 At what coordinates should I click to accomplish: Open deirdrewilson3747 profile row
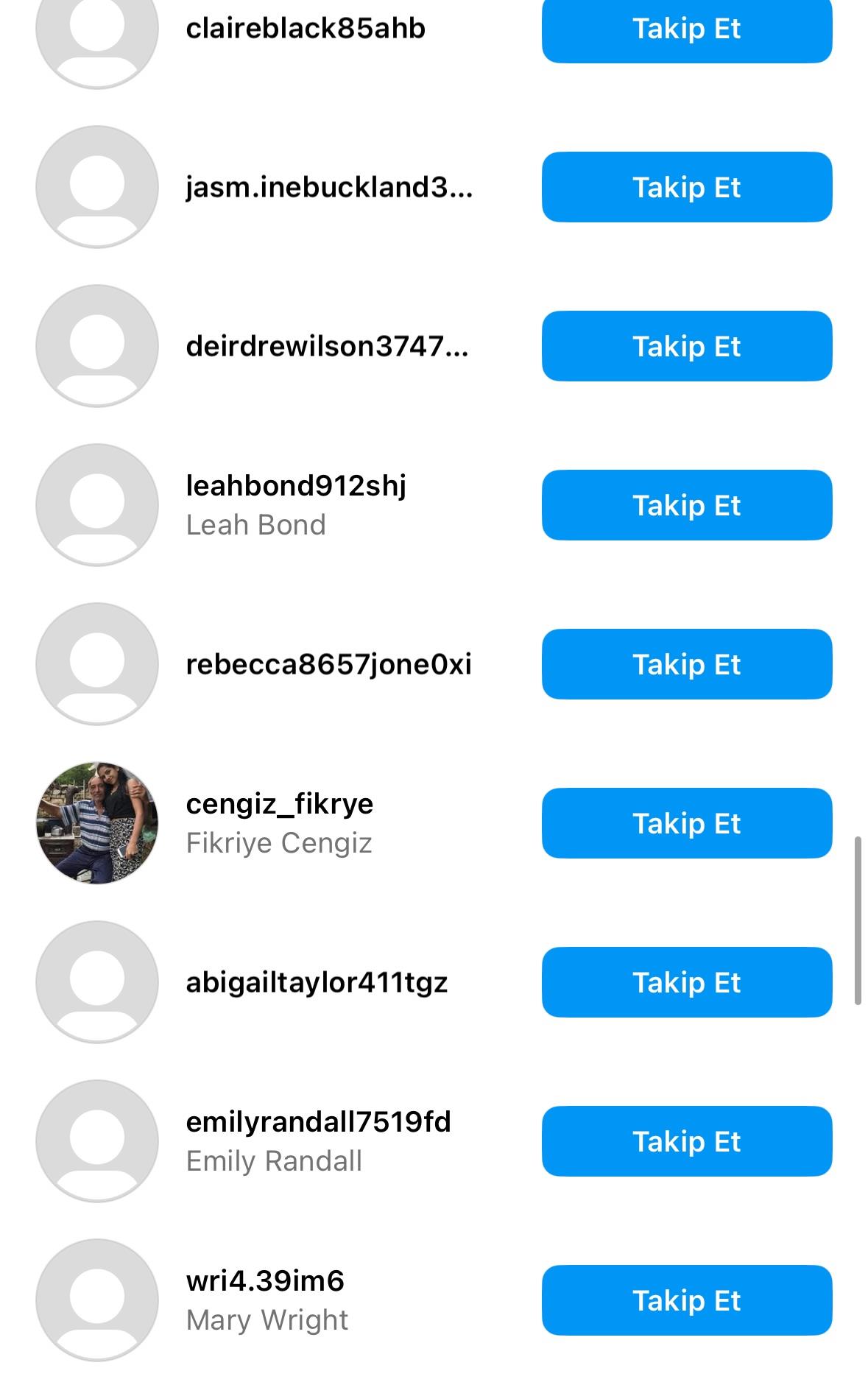(x=326, y=347)
